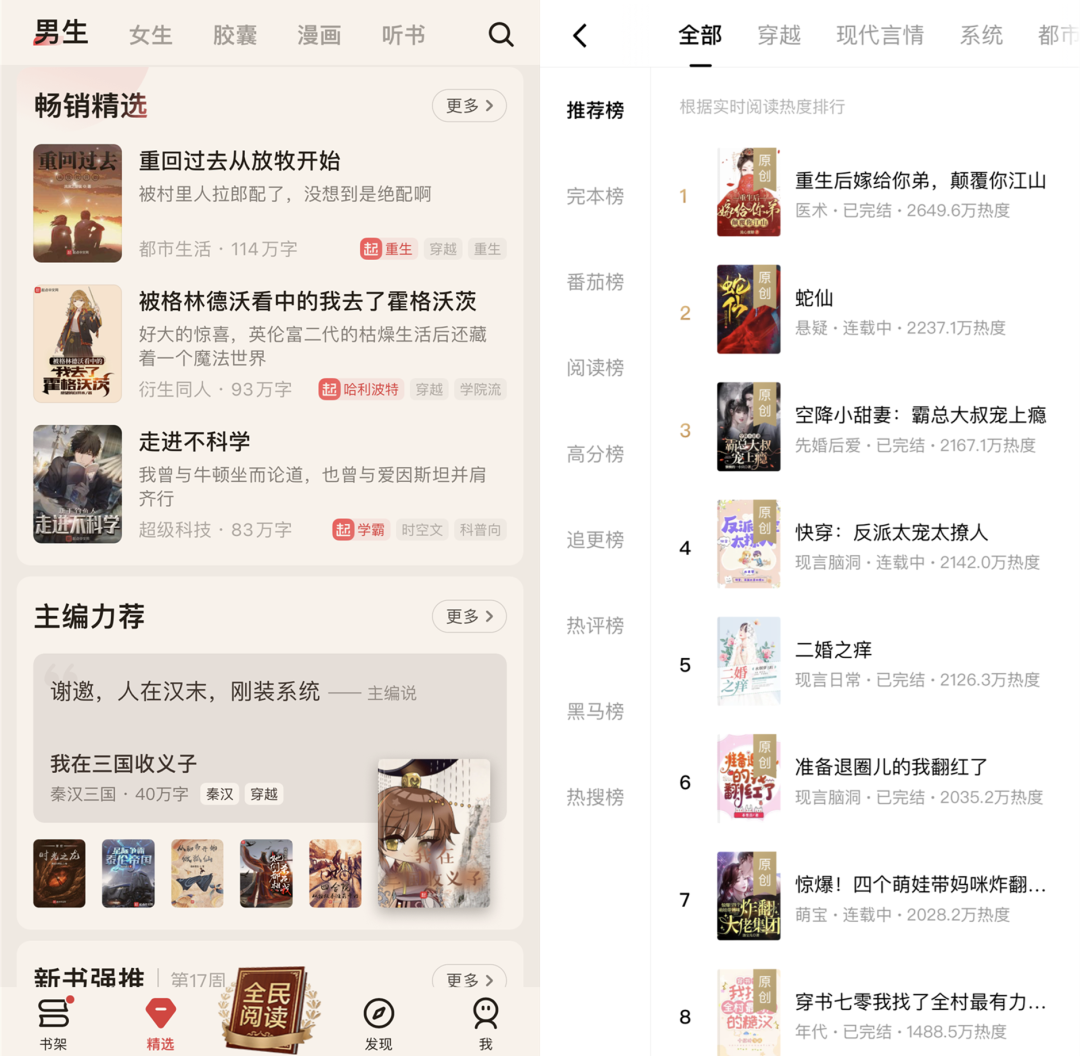Open the book 重回过去从放牧开始
This screenshot has height=1056, width=1080.
click(240, 161)
